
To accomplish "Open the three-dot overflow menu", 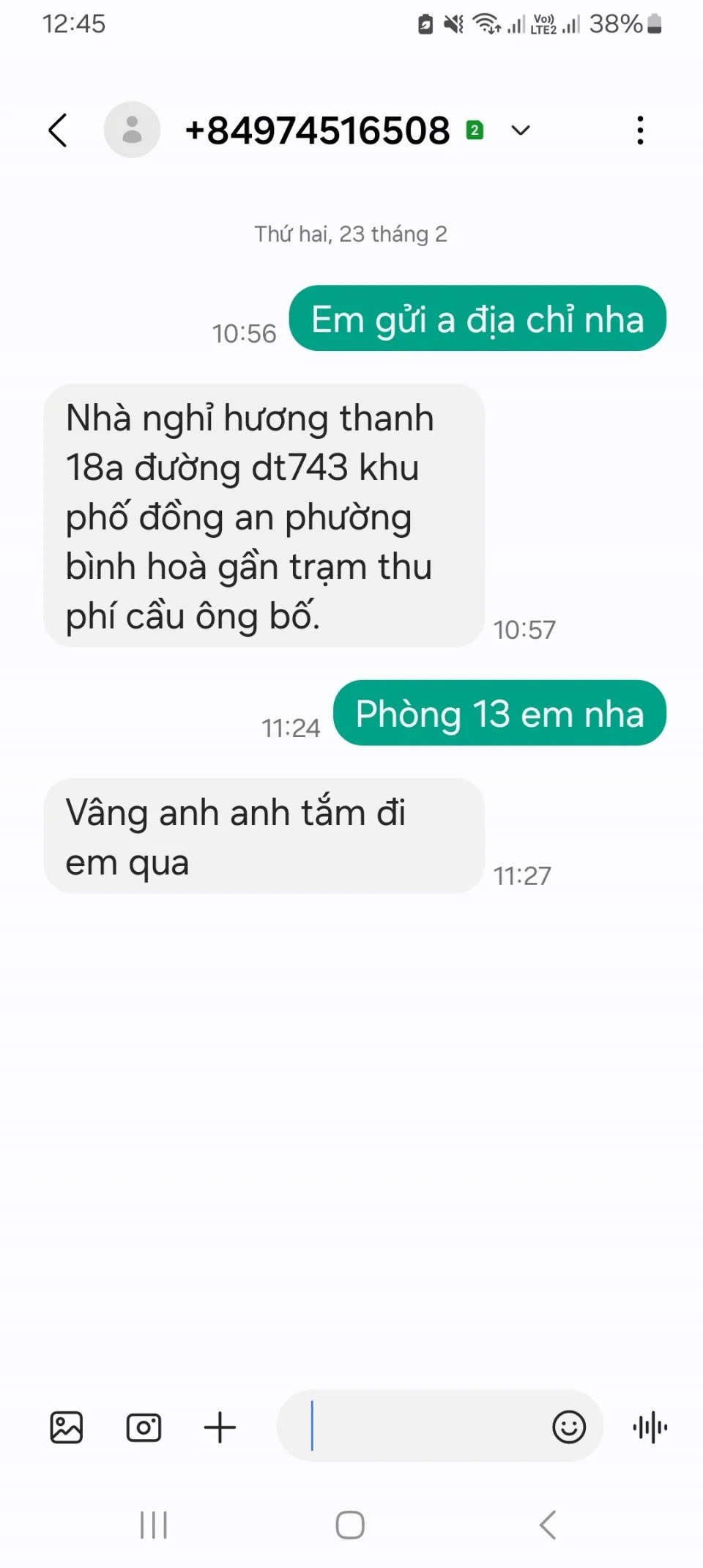I will pyautogui.click(x=640, y=130).
